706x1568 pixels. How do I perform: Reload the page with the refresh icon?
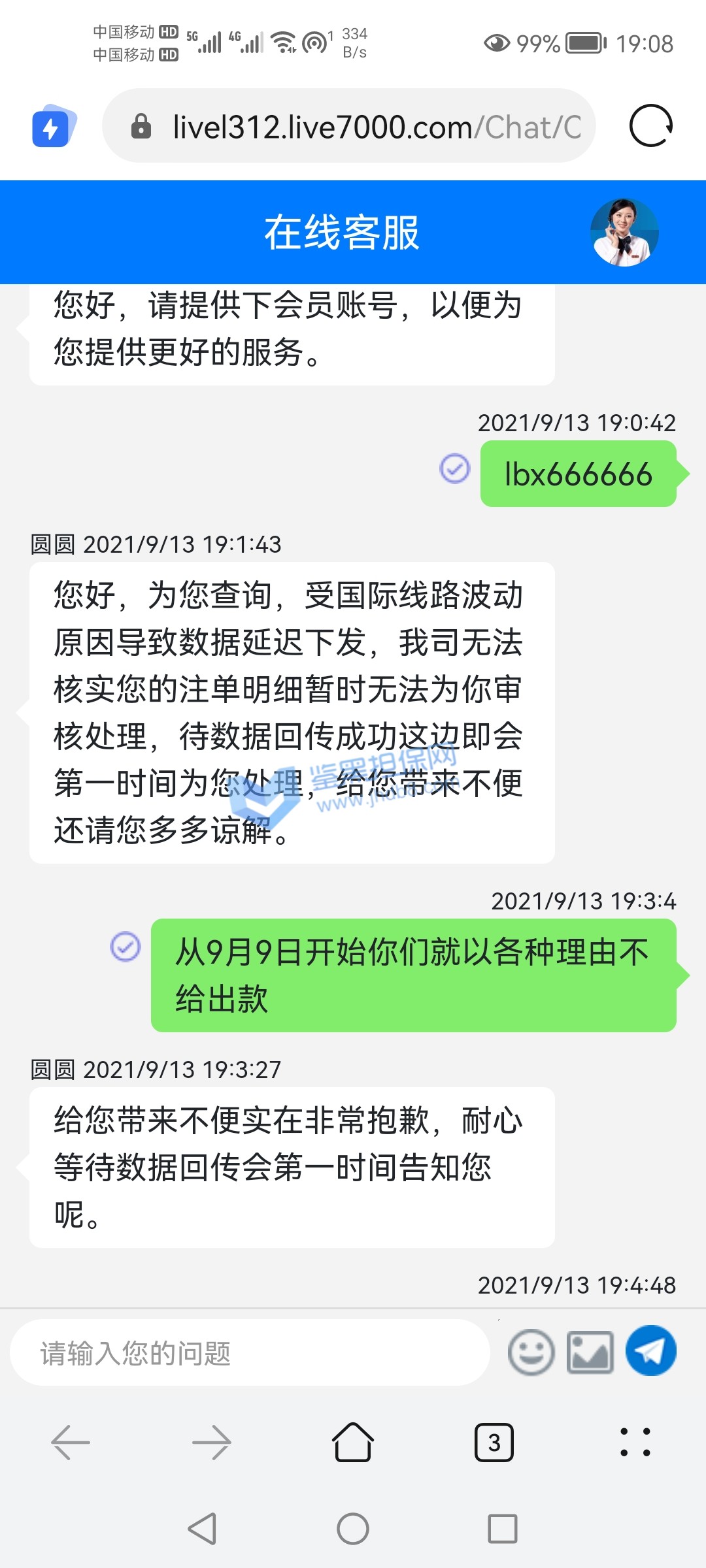650,125
